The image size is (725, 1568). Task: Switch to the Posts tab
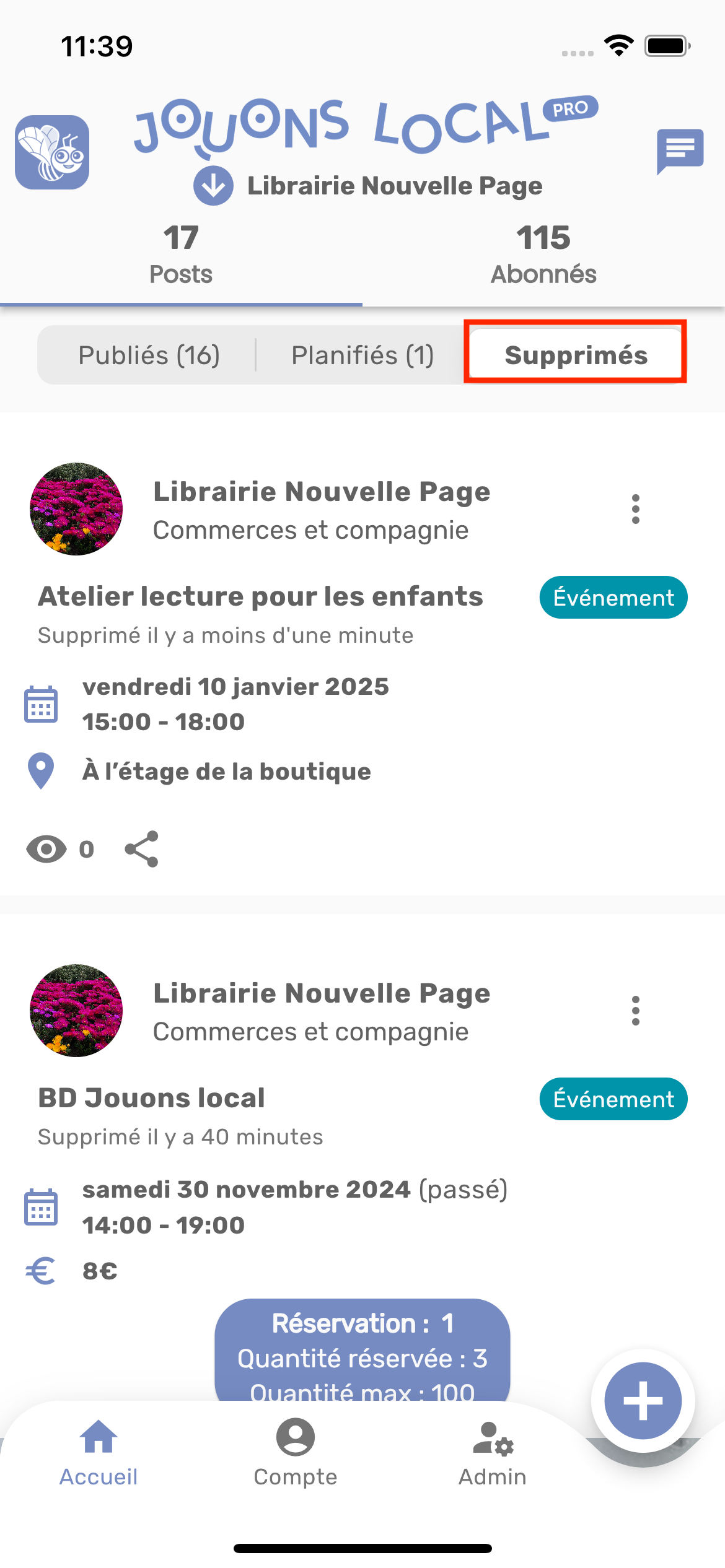tap(181, 255)
